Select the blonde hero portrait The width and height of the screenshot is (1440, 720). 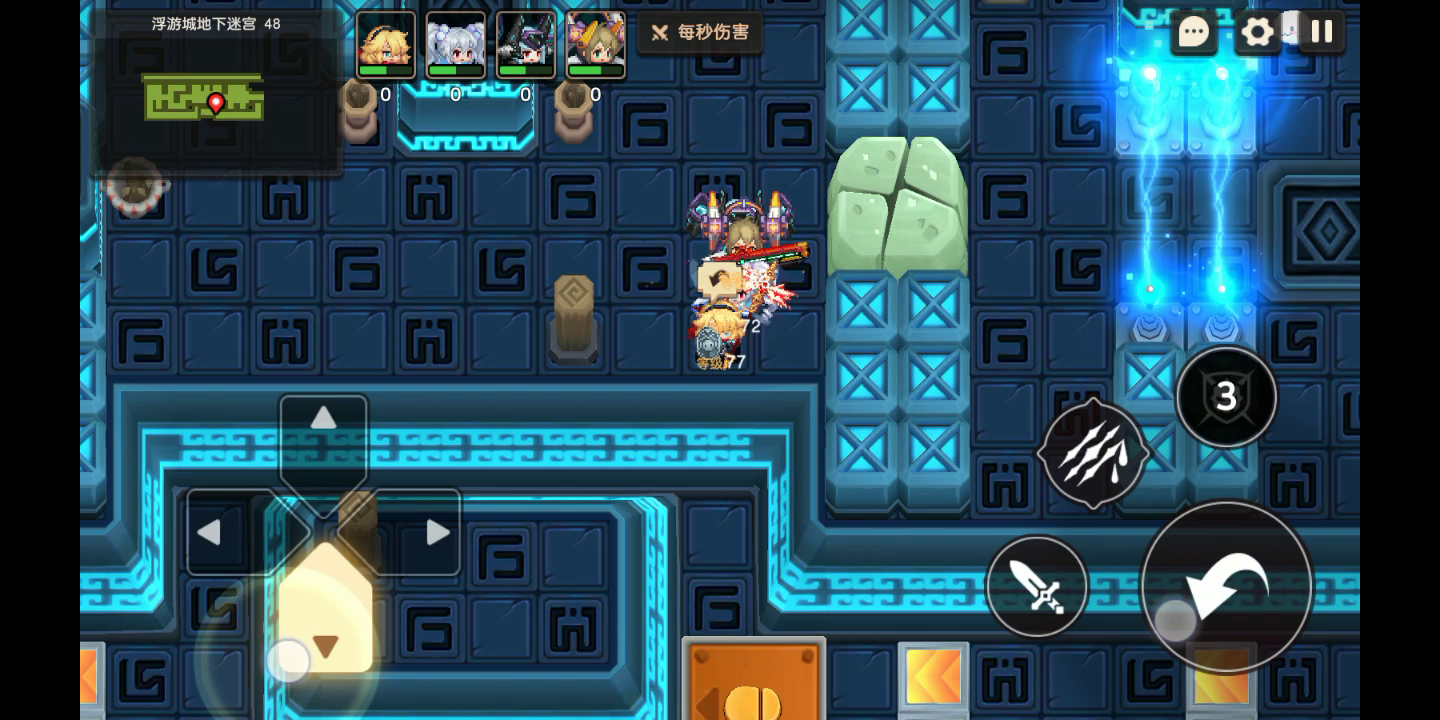pyautogui.click(x=386, y=45)
